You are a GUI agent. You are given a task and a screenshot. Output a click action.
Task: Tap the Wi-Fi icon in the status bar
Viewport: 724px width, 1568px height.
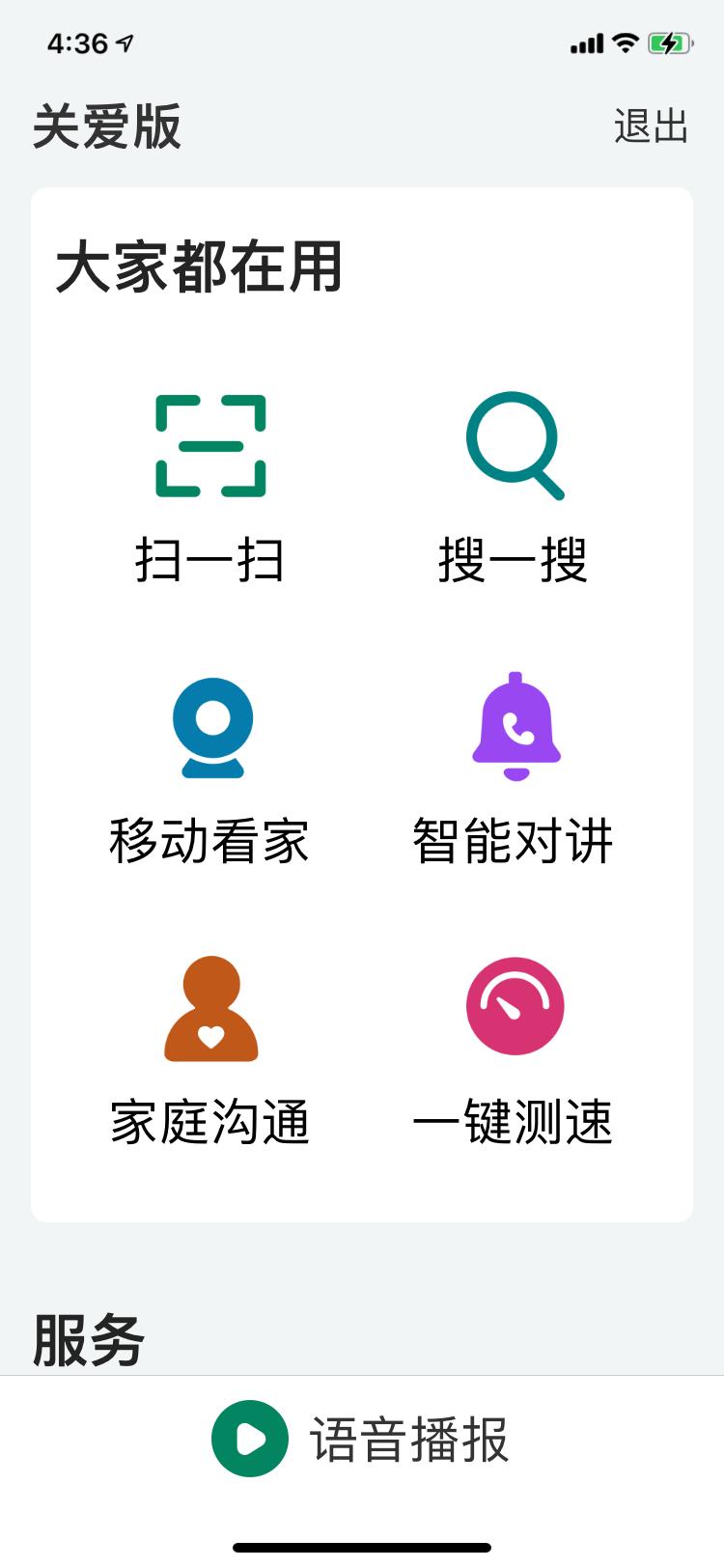click(x=624, y=42)
